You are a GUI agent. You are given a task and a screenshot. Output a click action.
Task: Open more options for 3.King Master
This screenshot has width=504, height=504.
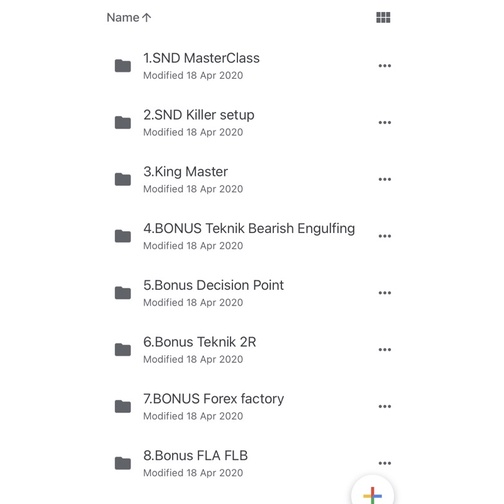point(384,179)
